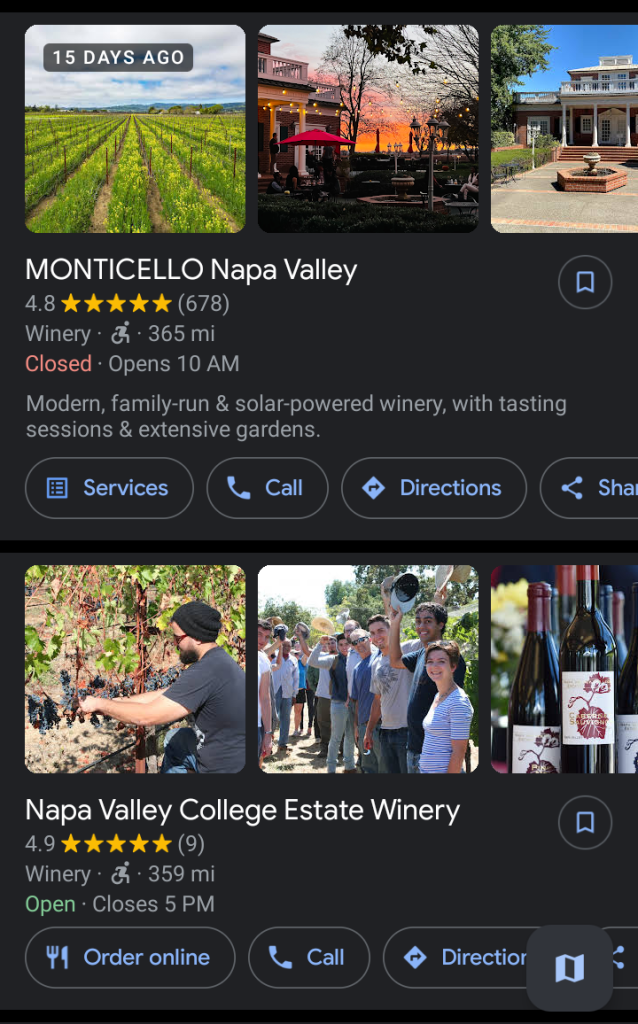Viewport: 638px width, 1024px height.
Task: Open Napa Valley College Estate Winery listing
Action: pos(242,810)
